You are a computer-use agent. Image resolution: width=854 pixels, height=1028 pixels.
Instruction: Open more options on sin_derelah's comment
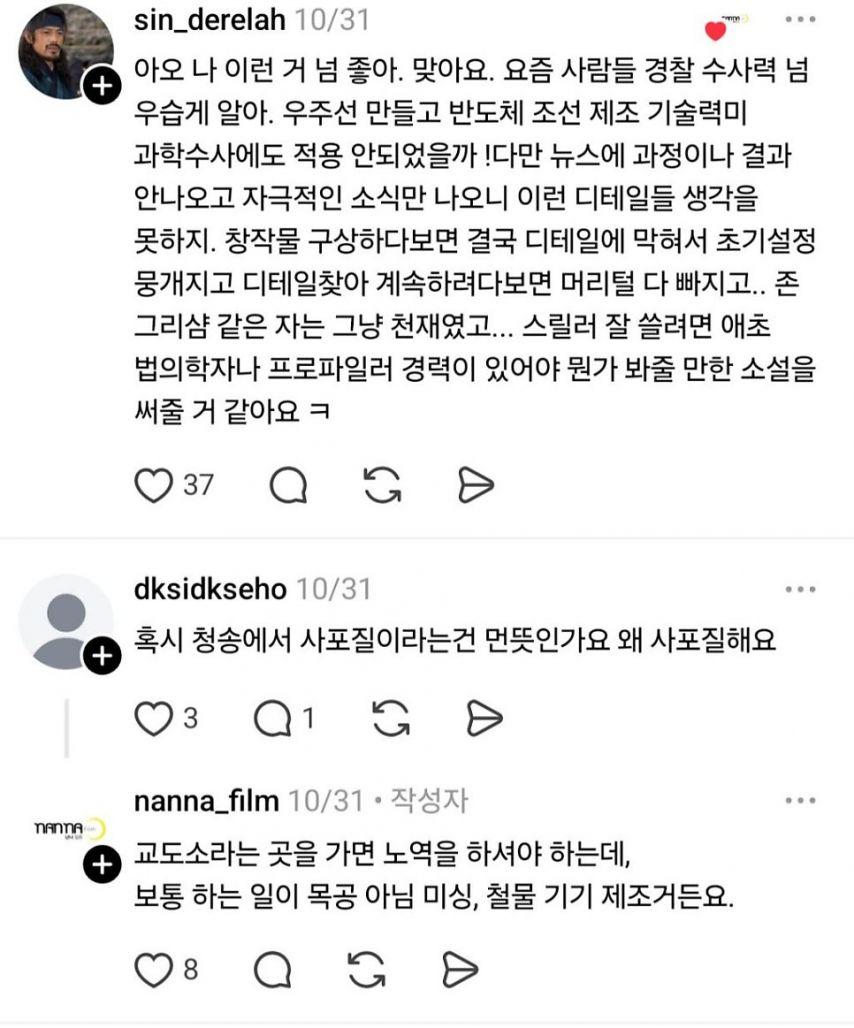(800, 19)
